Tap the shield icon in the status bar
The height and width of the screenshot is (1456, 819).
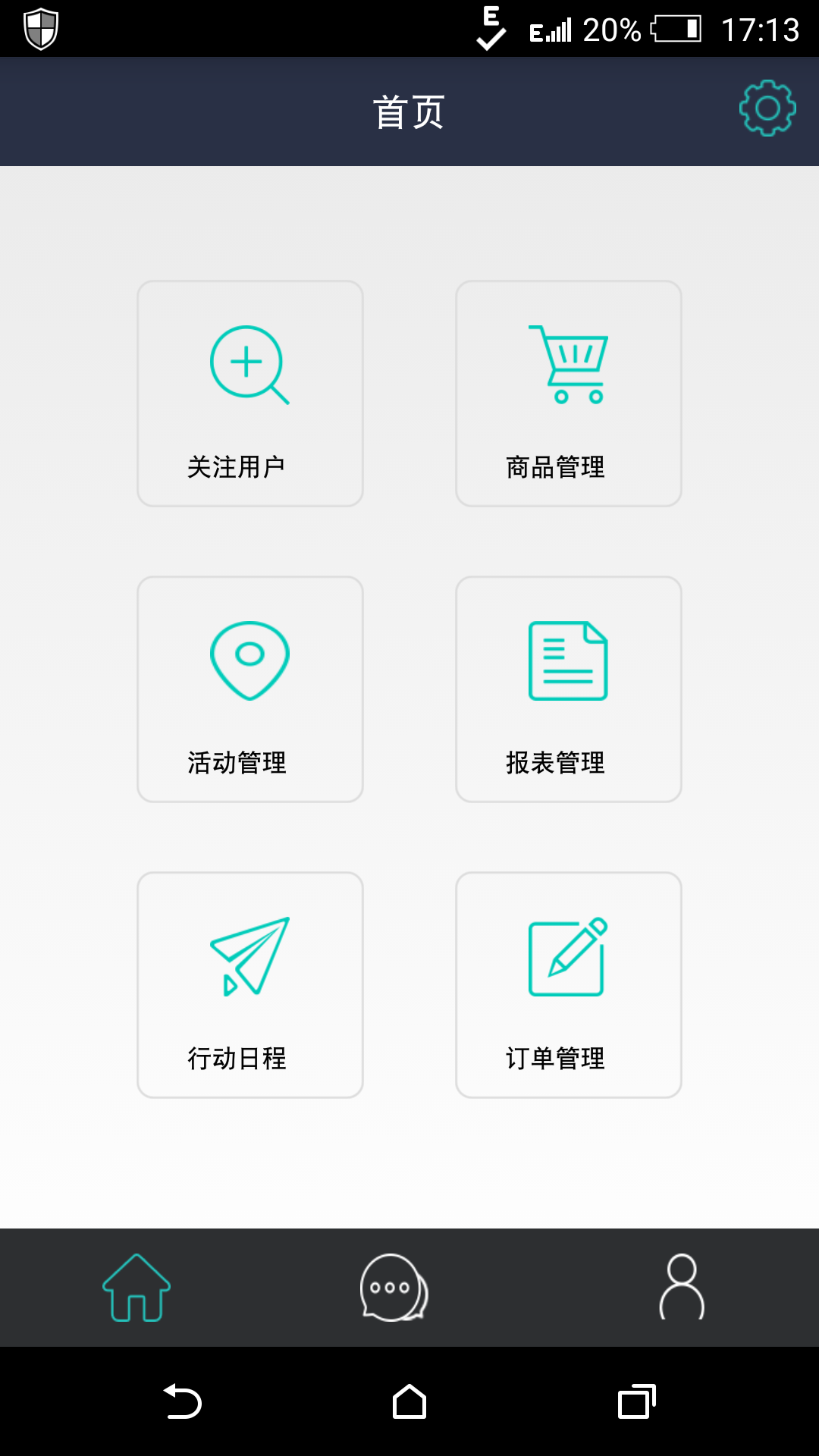[39, 29]
